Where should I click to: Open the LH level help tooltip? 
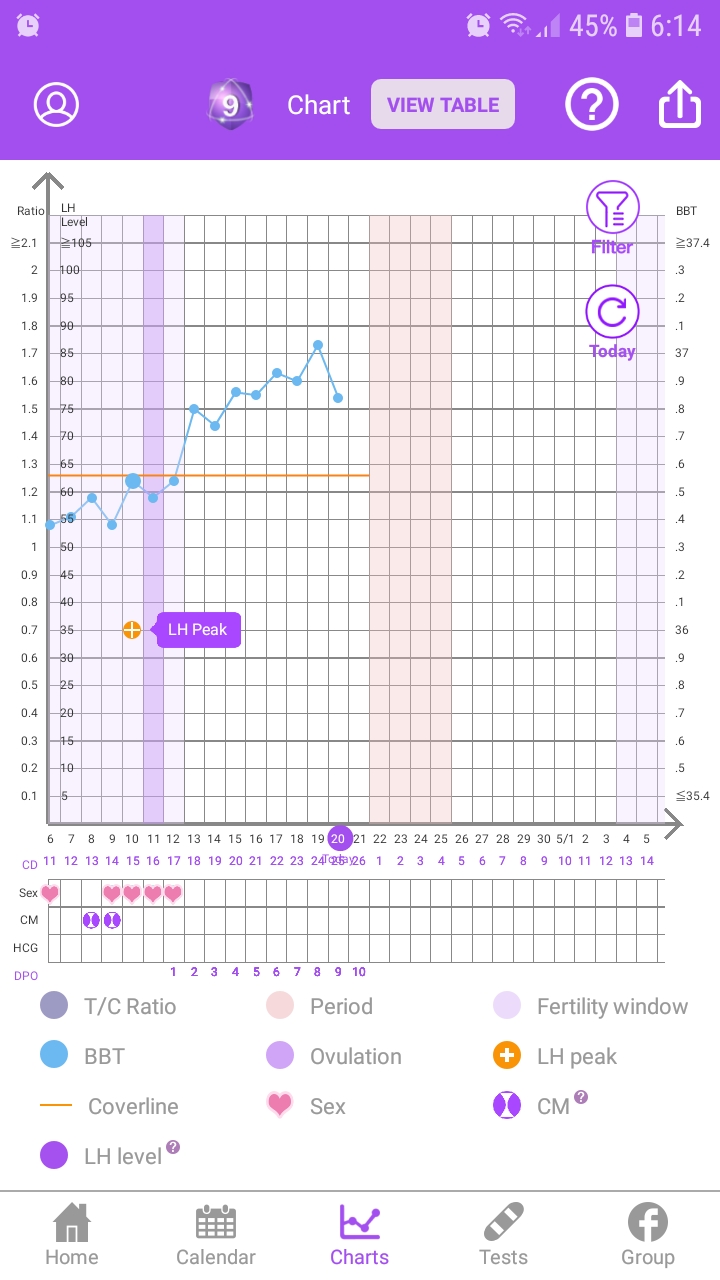pyautogui.click(x=173, y=1147)
